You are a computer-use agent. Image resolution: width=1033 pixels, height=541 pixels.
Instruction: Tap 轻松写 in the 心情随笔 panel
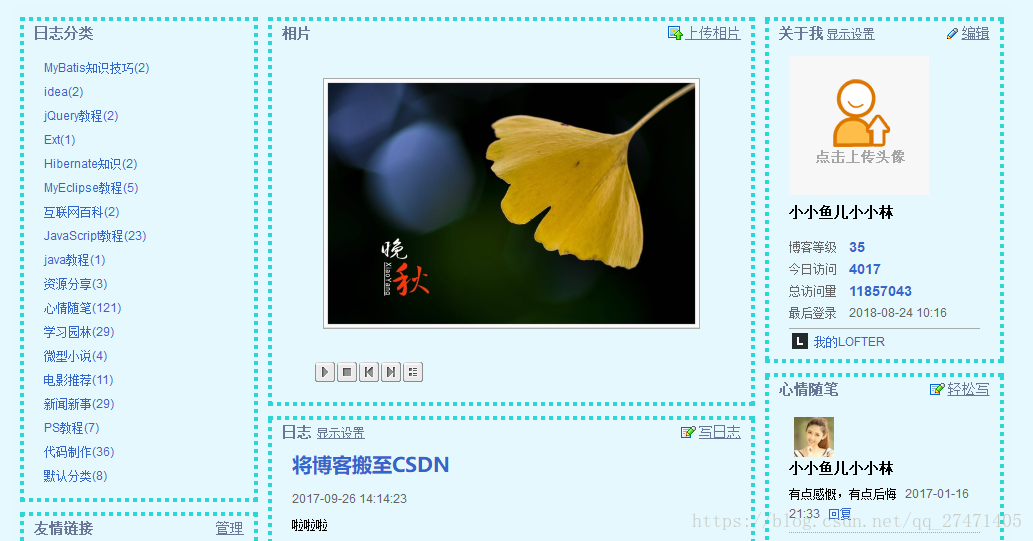coord(968,389)
